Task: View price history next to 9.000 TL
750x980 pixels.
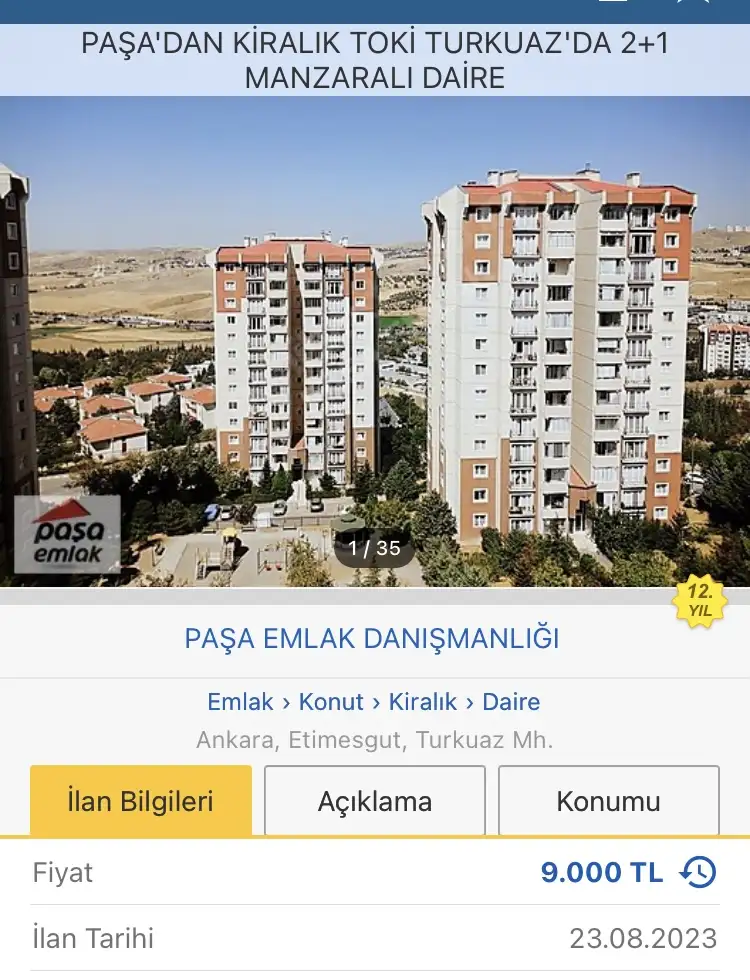Action: [698, 872]
